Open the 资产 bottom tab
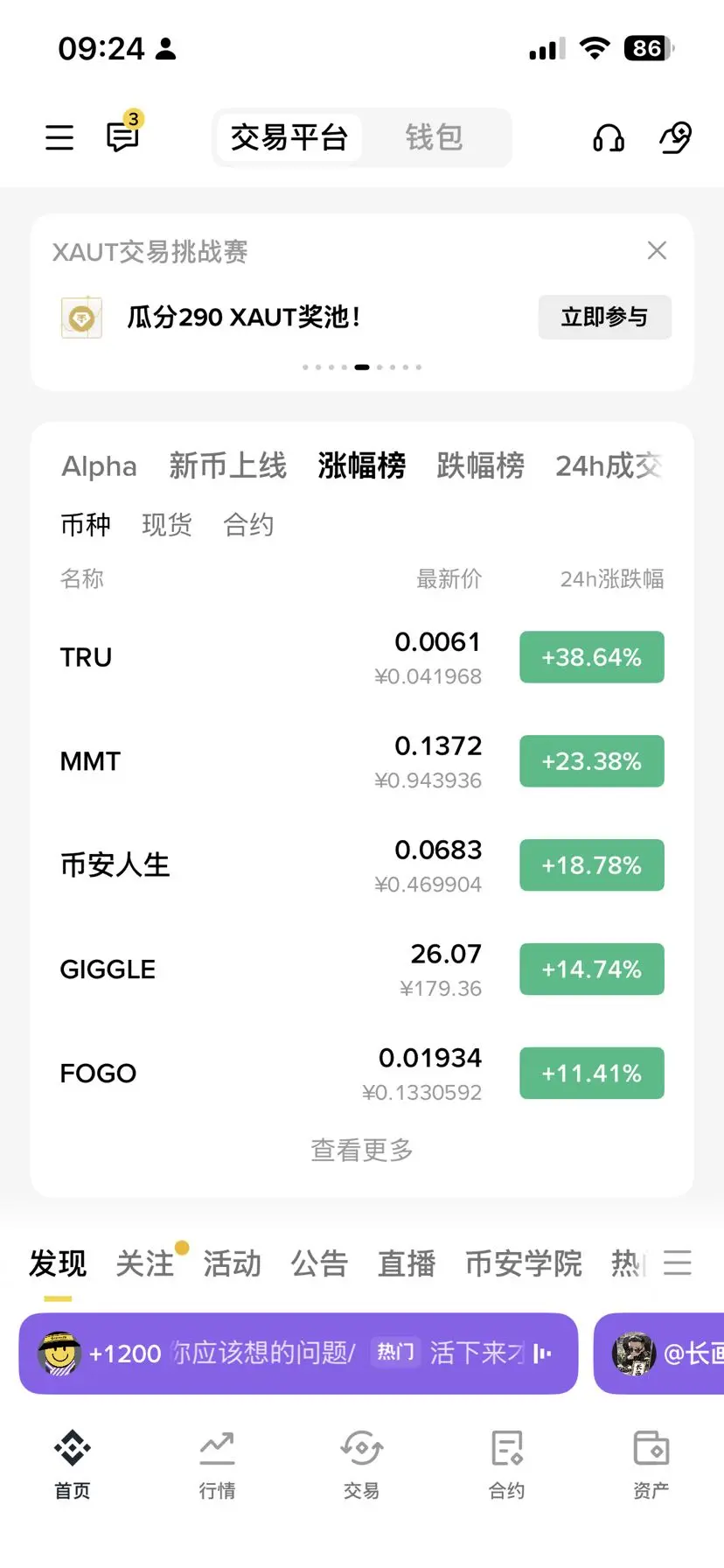Viewport: 724px width, 1568px height. (x=651, y=1462)
